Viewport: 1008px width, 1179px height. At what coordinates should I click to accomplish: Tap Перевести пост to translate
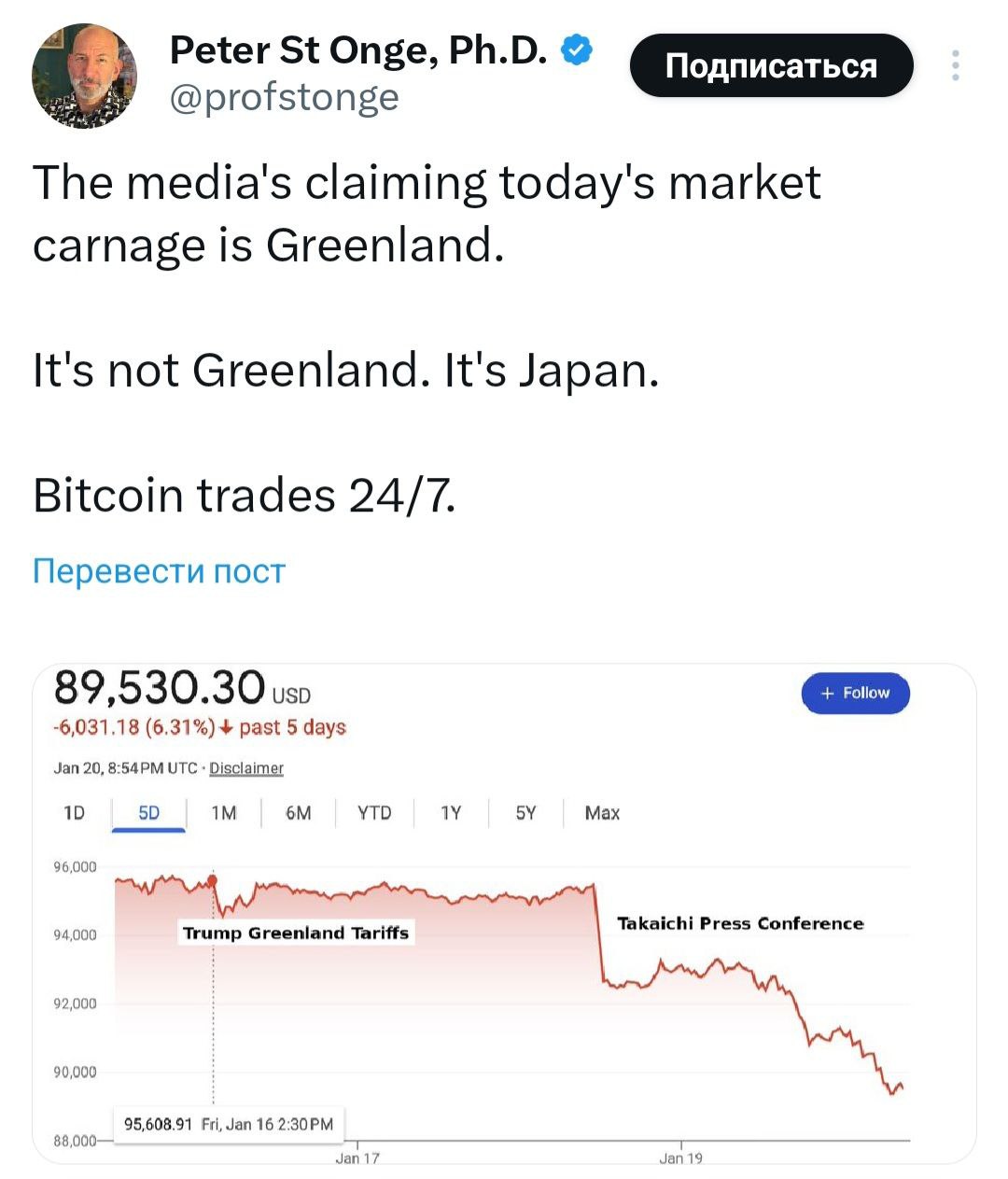click(x=159, y=570)
